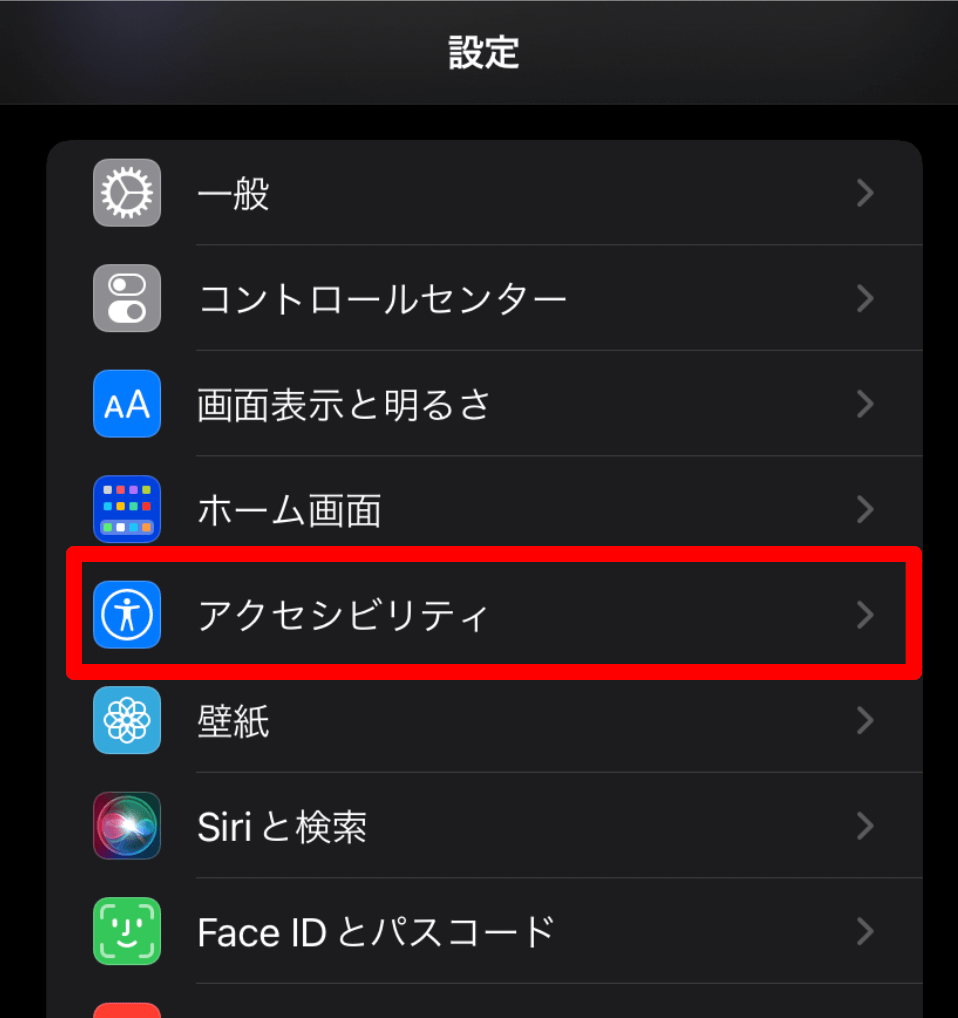Select アクセシビリティ from the list
Viewport: 958px width, 1018px height.
(484, 615)
